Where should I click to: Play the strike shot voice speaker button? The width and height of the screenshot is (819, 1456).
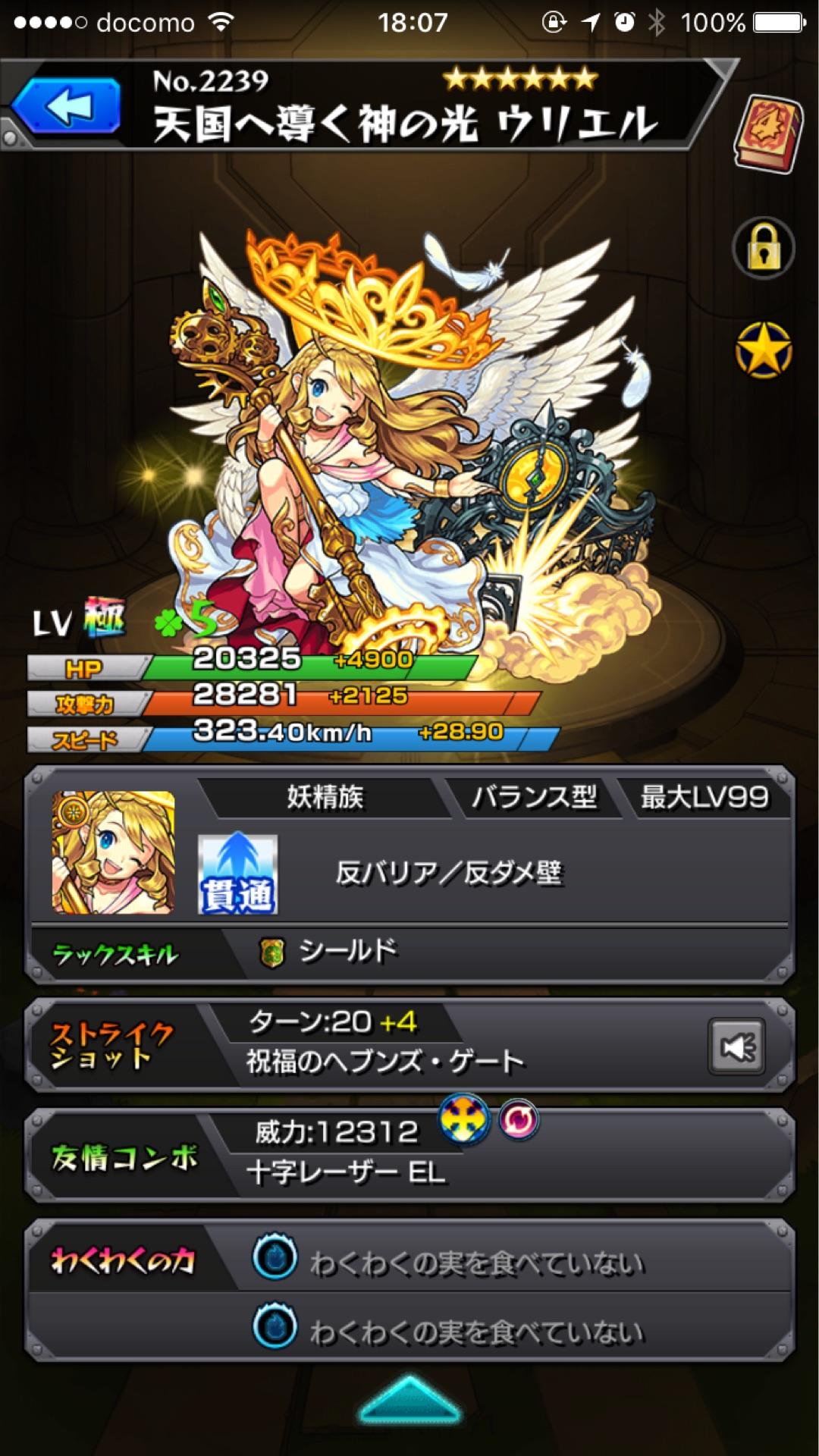click(736, 1046)
